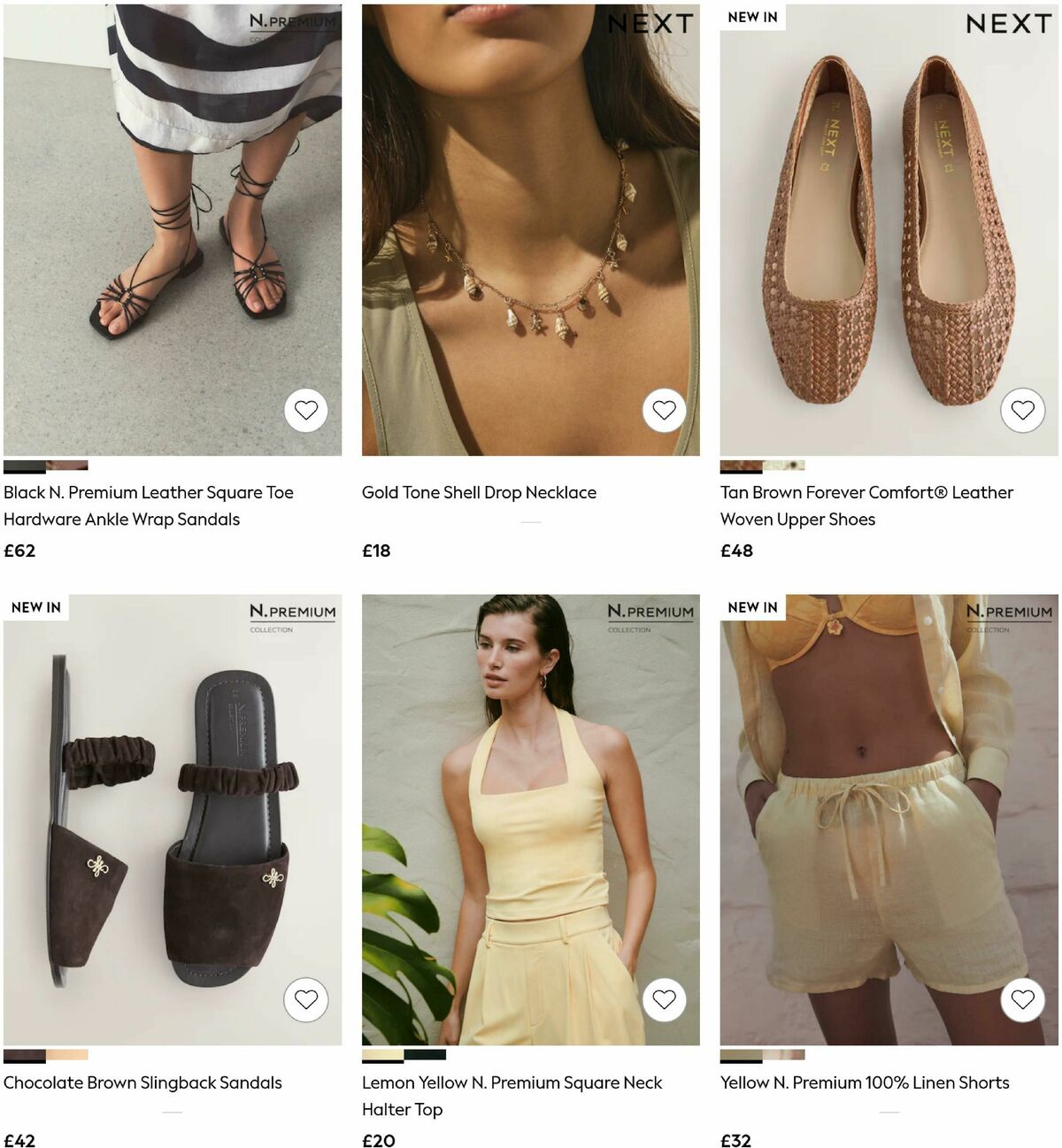
Task: Click the NEXT logo on the necklace photo
Action: [650, 25]
